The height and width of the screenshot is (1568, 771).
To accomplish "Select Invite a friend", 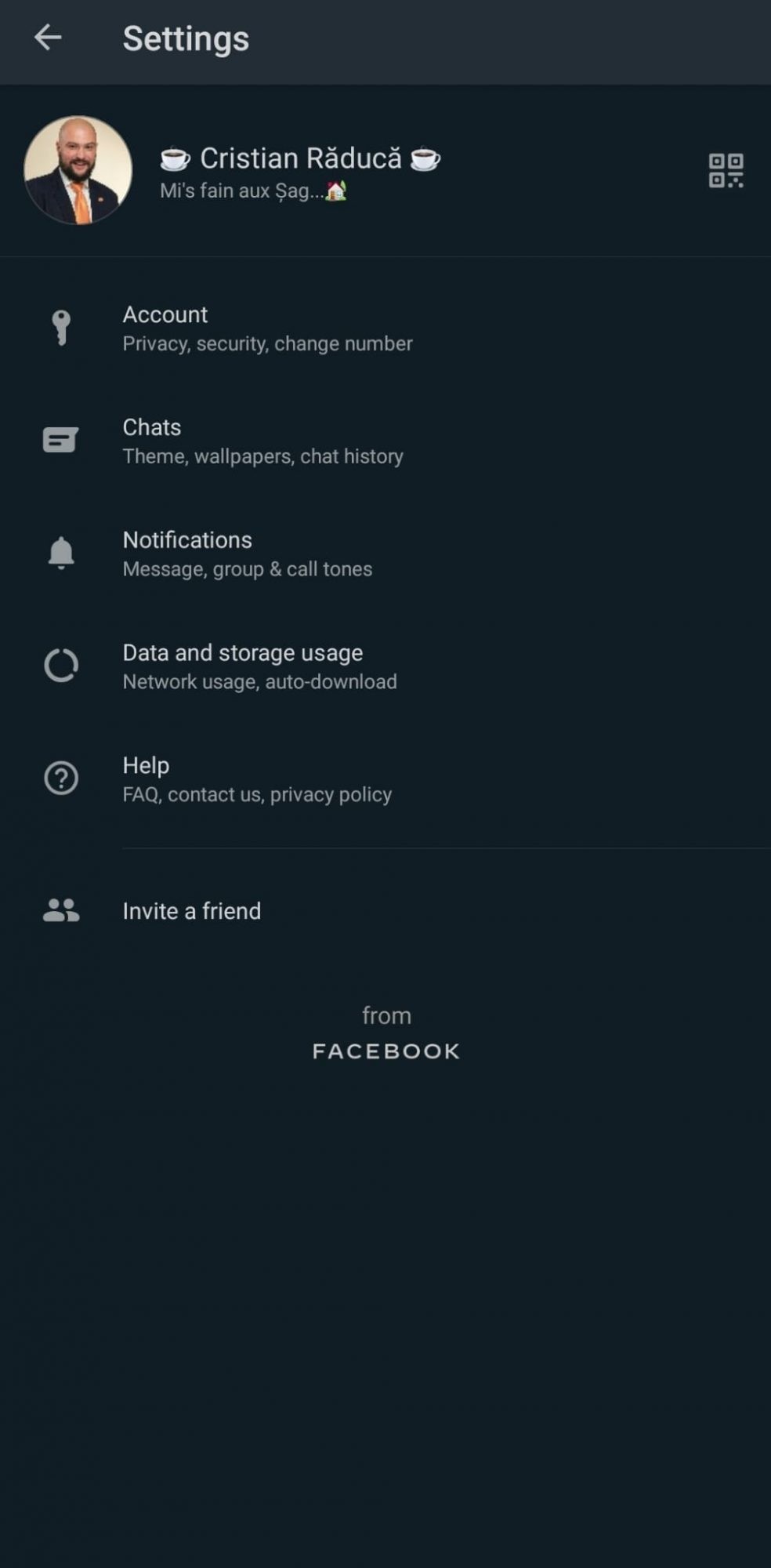I will point(192,911).
